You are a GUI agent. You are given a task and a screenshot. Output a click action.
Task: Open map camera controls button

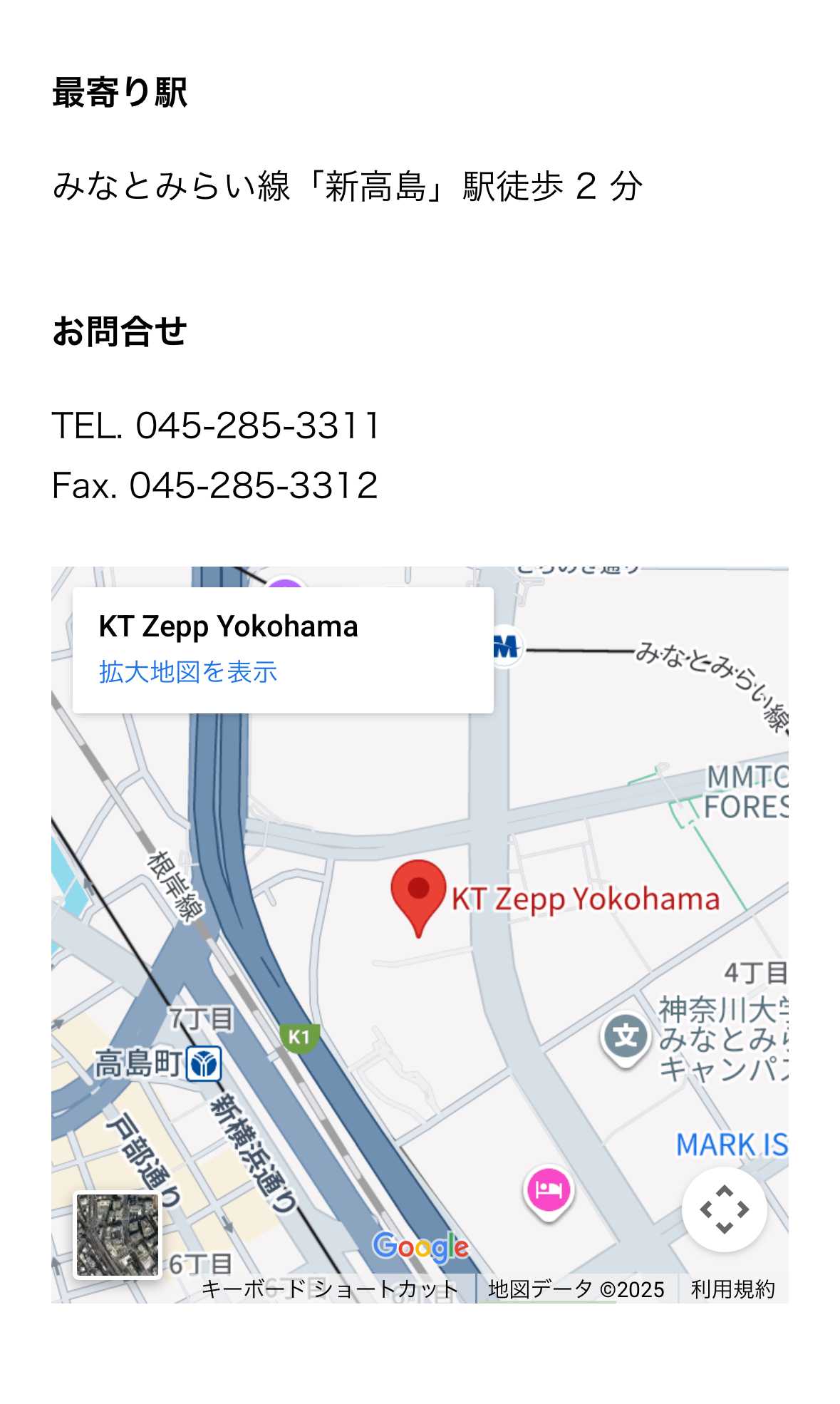click(x=724, y=1209)
